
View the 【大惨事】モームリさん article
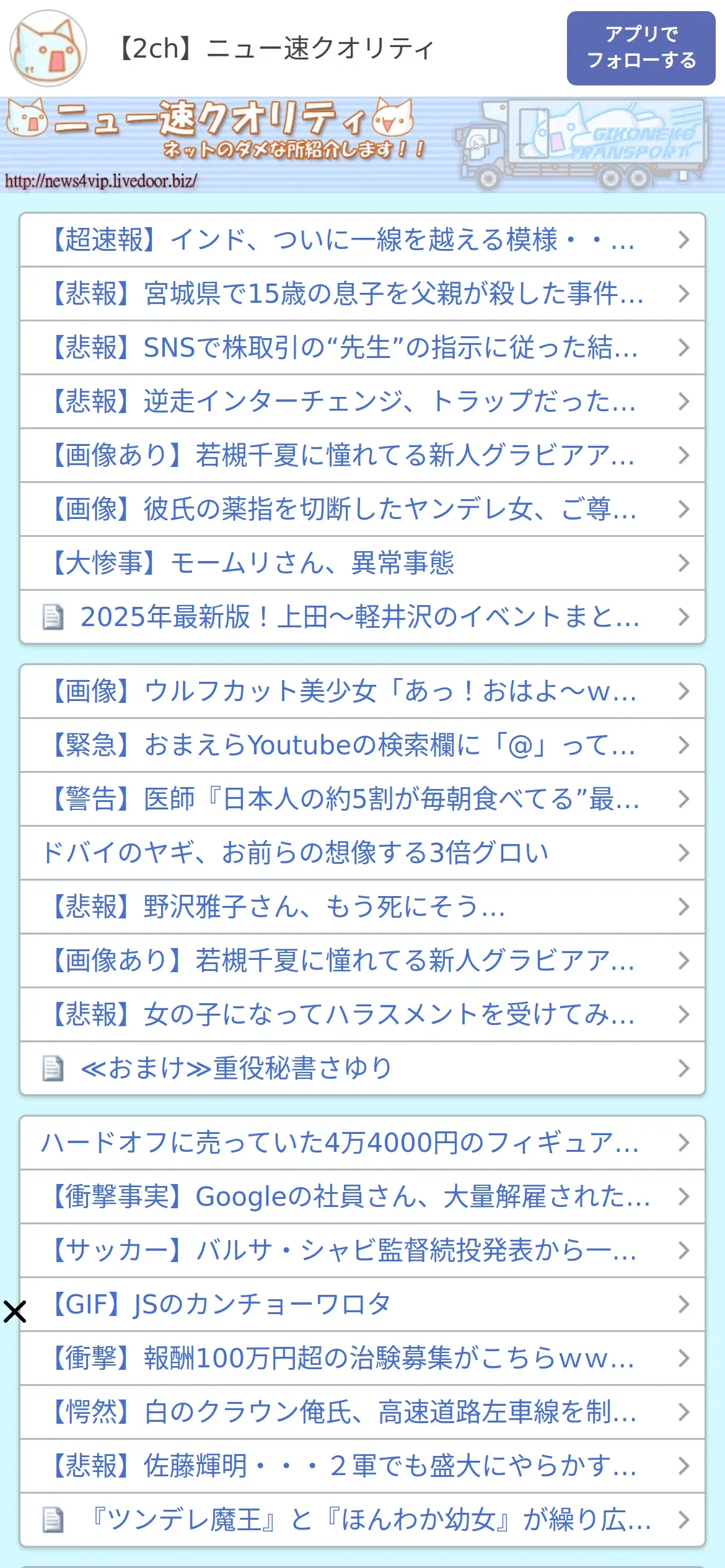point(362,564)
